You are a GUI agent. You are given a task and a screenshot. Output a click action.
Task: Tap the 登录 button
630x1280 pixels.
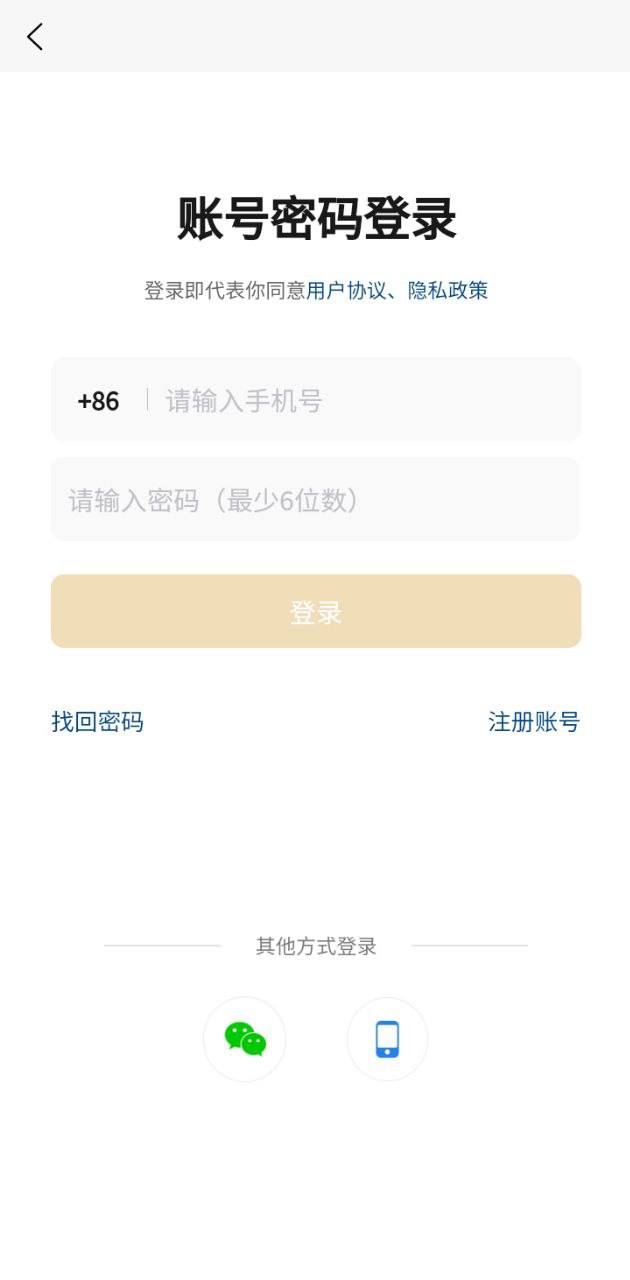click(x=316, y=611)
